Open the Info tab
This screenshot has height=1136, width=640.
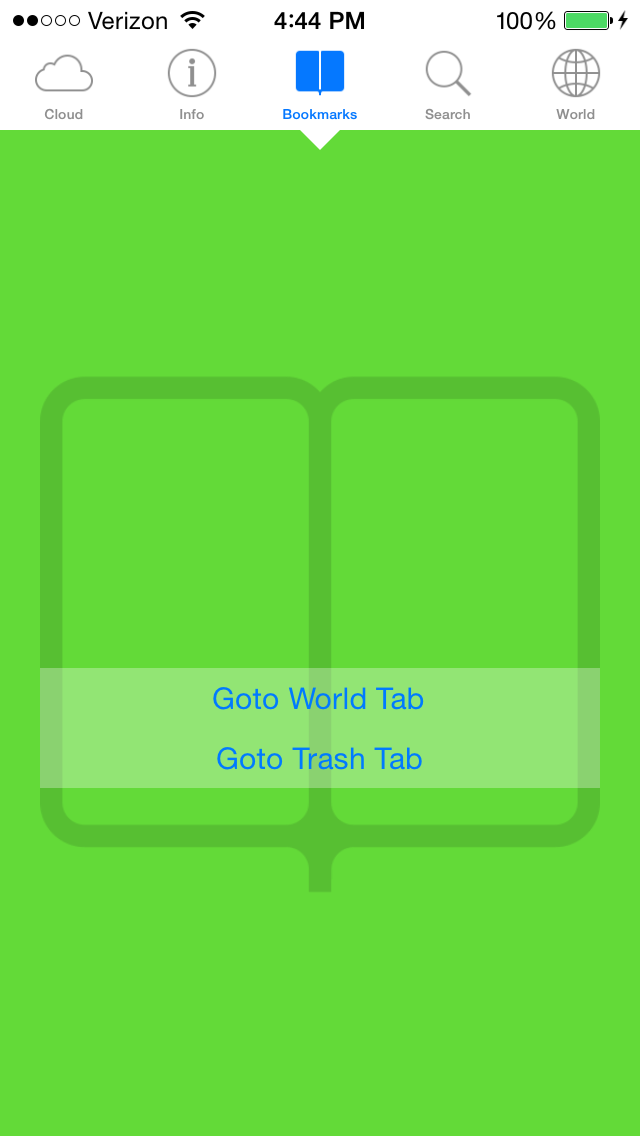click(x=192, y=85)
